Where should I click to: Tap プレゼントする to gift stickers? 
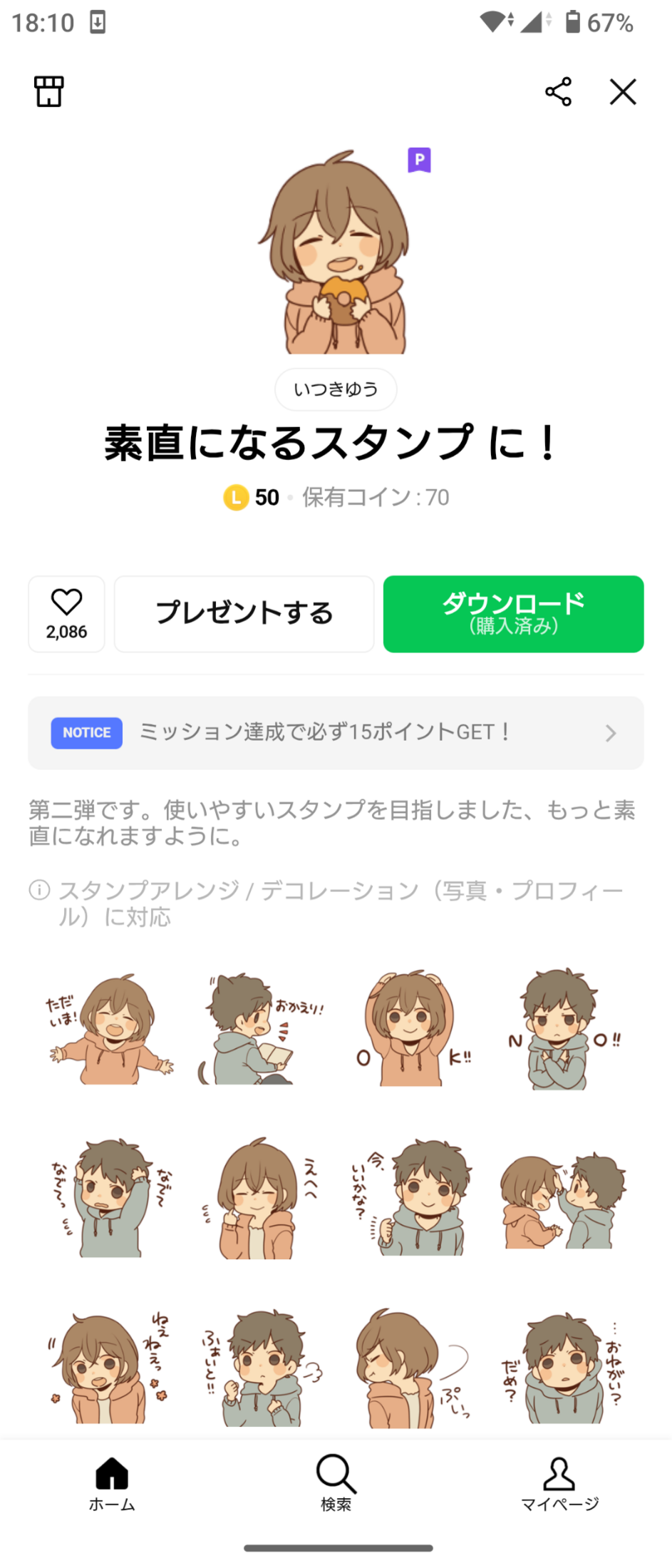pyautogui.click(x=244, y=613)
